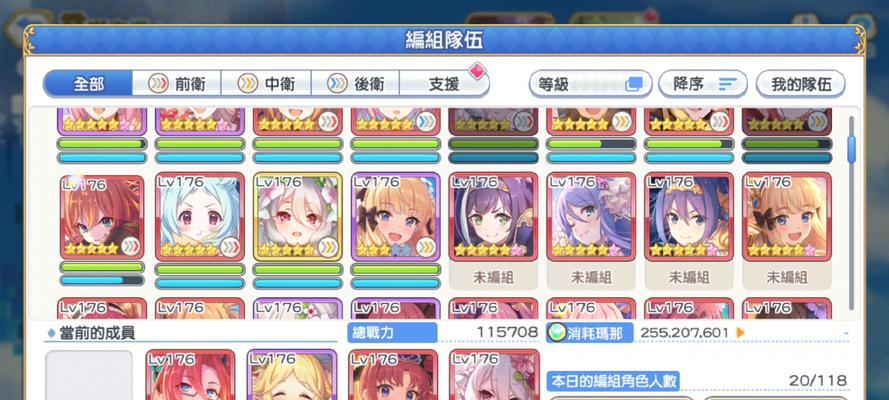Image resolution: width=889 pixels, height=400 pixels.
Task: Select the lavender-haired 未編組 character
Action: tap(590, 217)
